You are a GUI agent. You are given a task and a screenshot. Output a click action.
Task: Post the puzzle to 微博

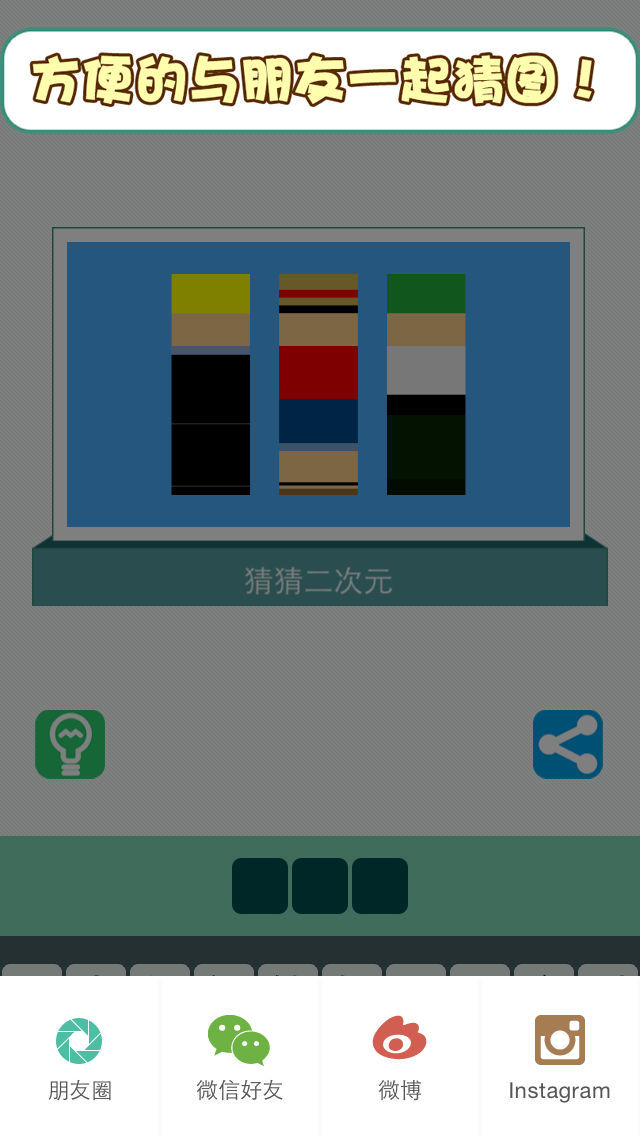pyautogui.click(x=400, y=1056)
